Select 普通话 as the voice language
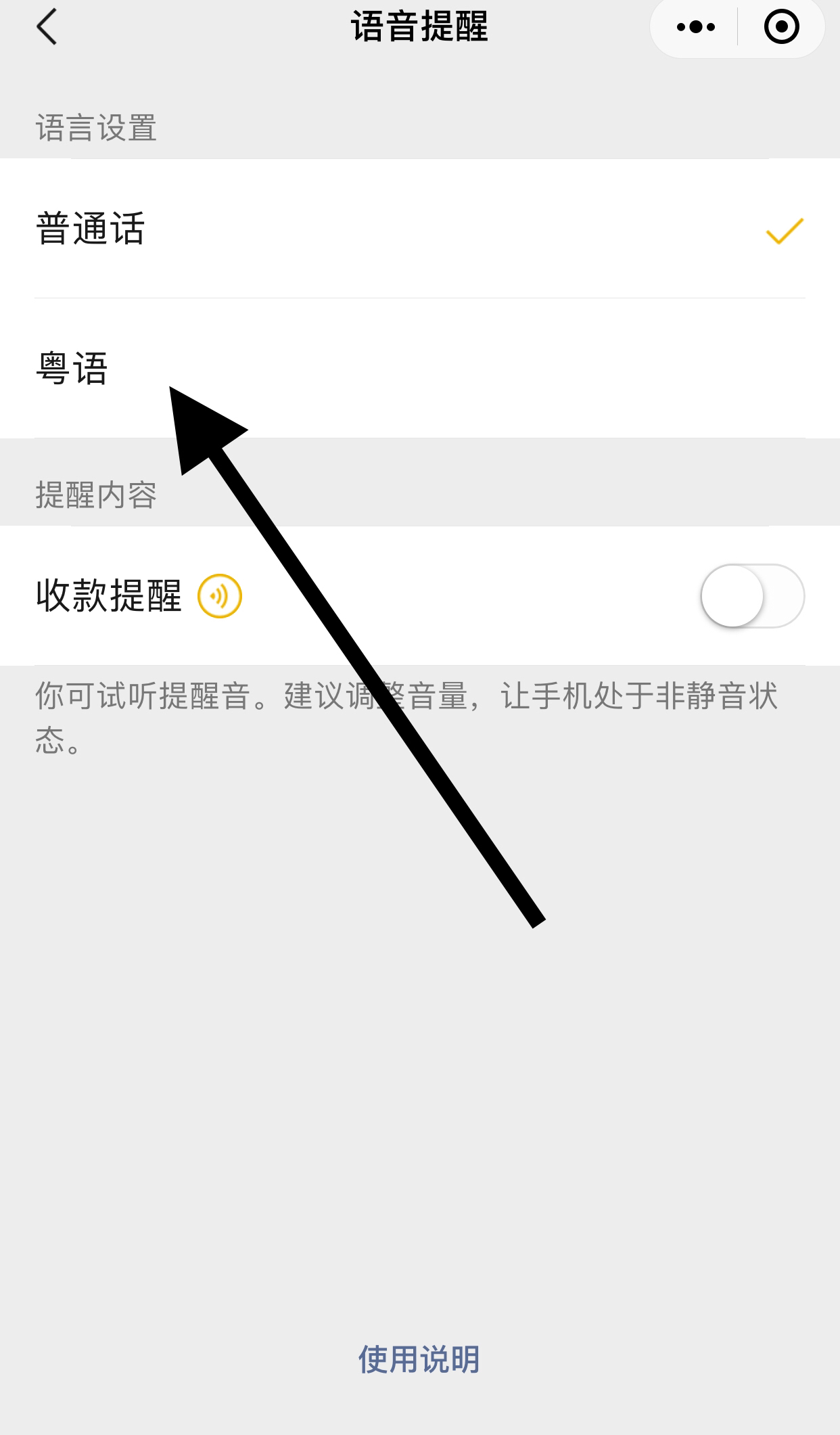The image size is (840, 1435). click(419, 229)
